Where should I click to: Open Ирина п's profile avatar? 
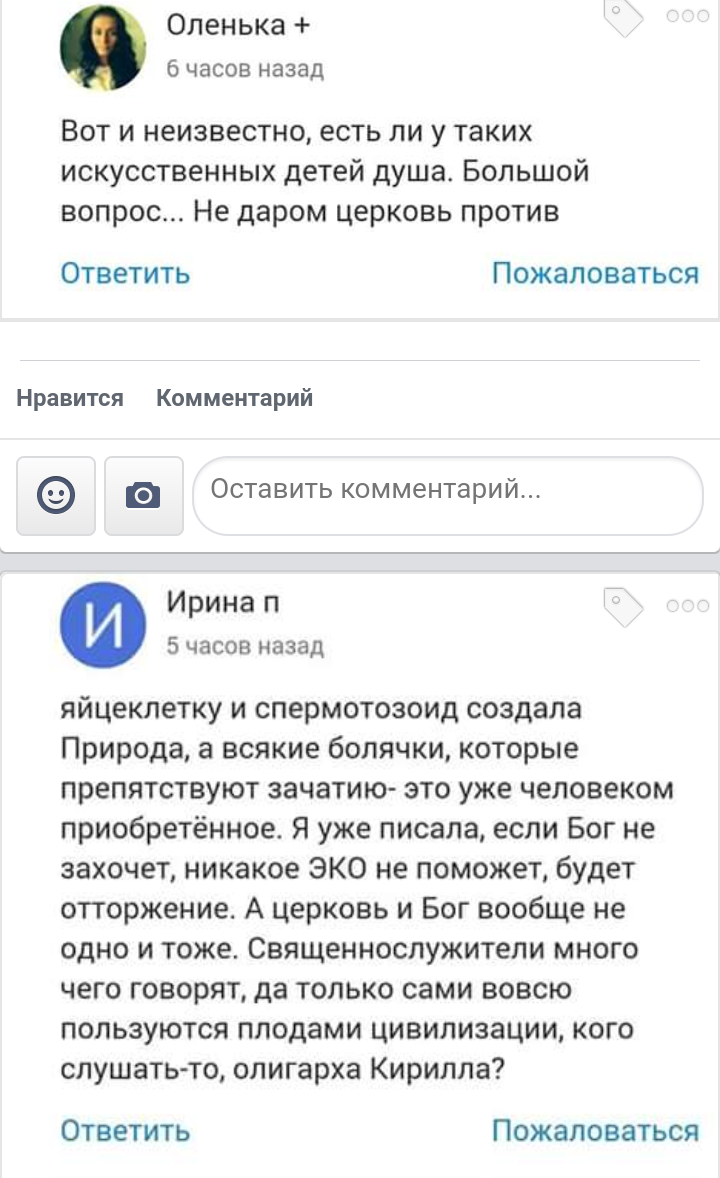click(103, 625)
